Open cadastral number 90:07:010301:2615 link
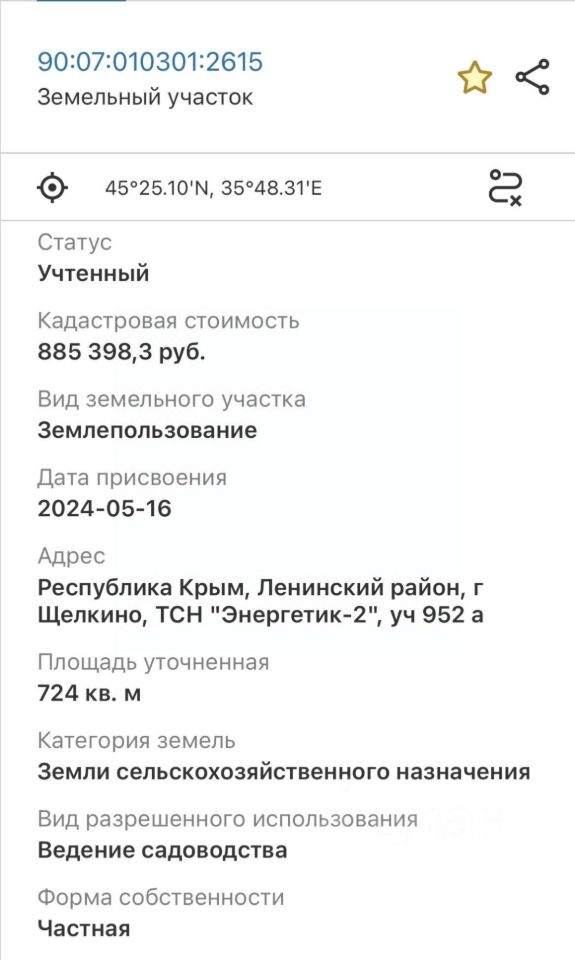 tap(150, 62)
